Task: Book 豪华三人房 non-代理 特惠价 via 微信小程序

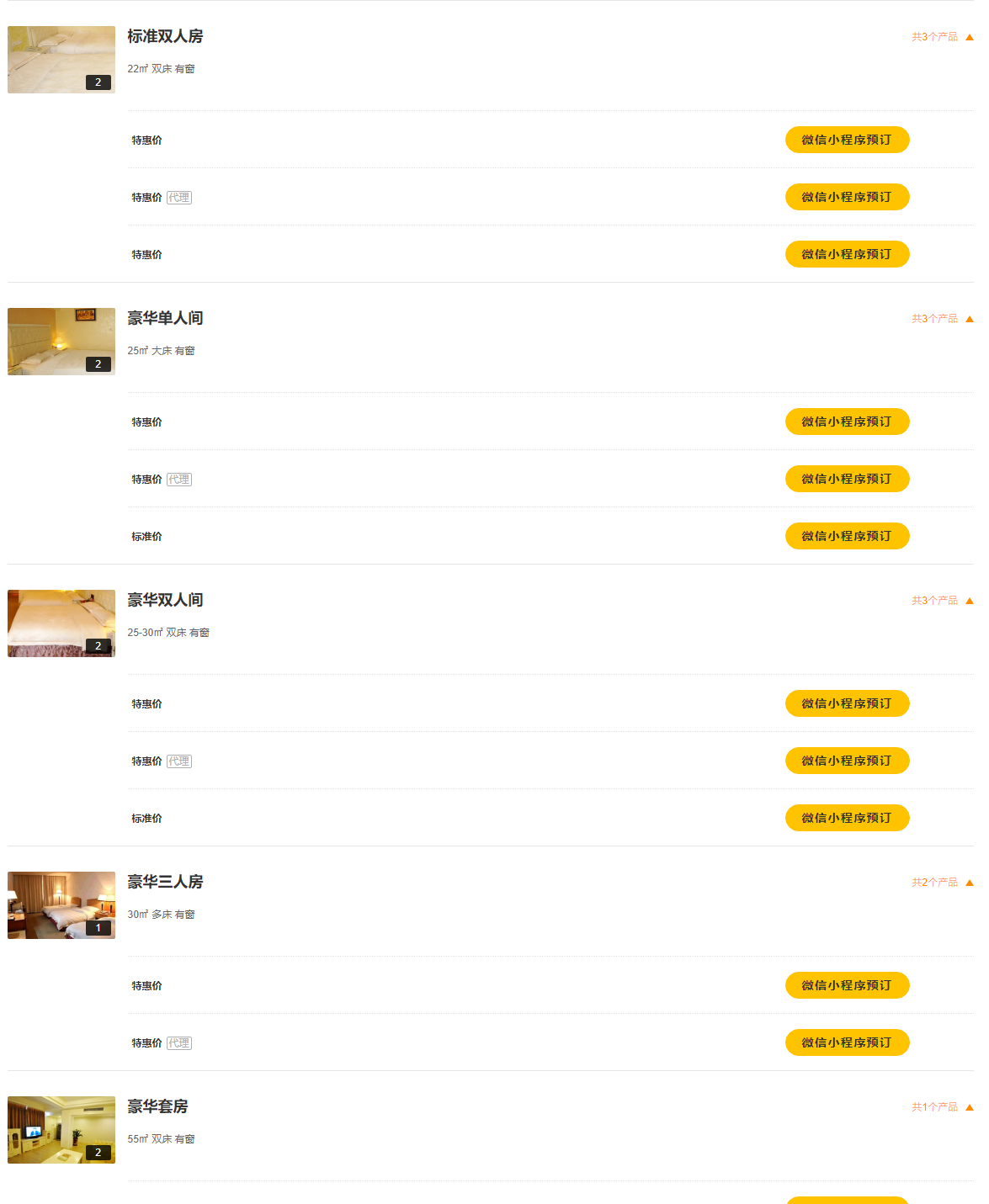Action: pyautogui.click(x=847, y=985)
